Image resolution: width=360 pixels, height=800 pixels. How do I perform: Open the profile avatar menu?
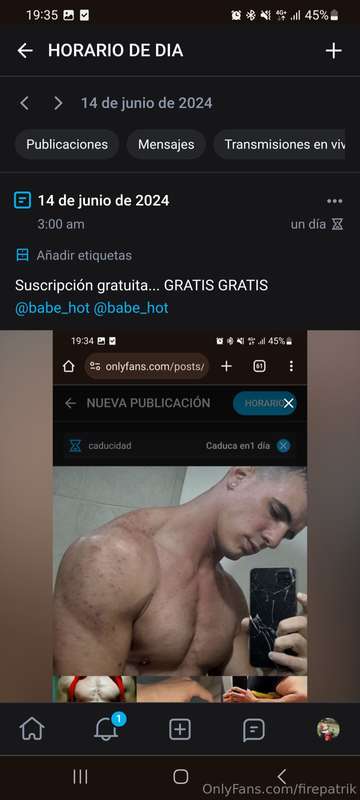pos(328,729)
